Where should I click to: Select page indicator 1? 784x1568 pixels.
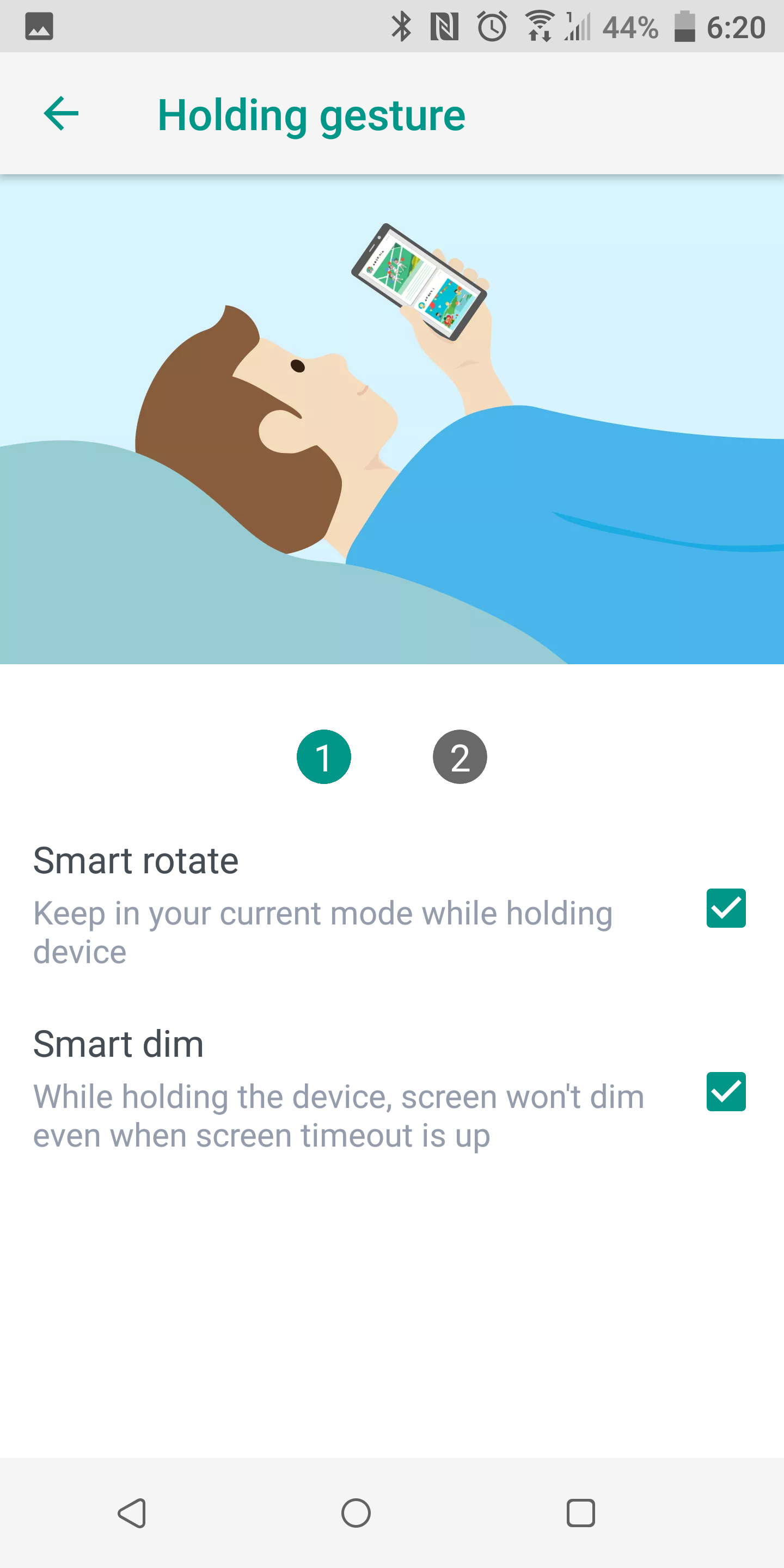point(324,757)
